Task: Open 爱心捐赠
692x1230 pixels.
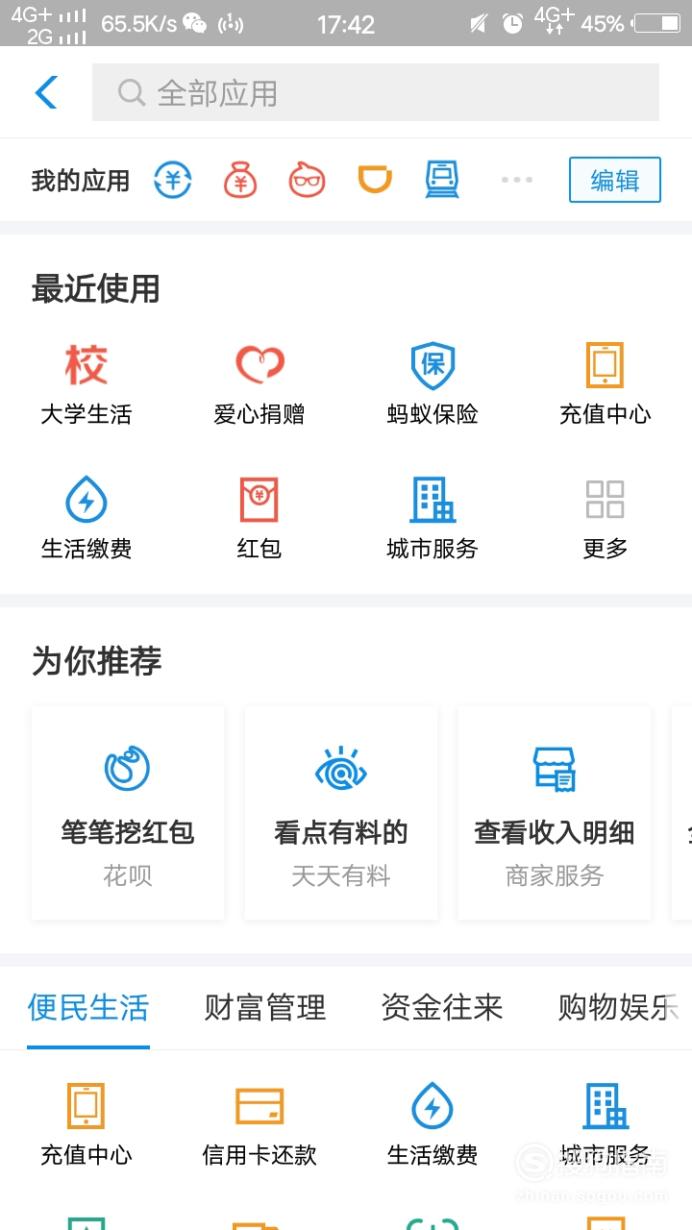Action: coord(259,384)
